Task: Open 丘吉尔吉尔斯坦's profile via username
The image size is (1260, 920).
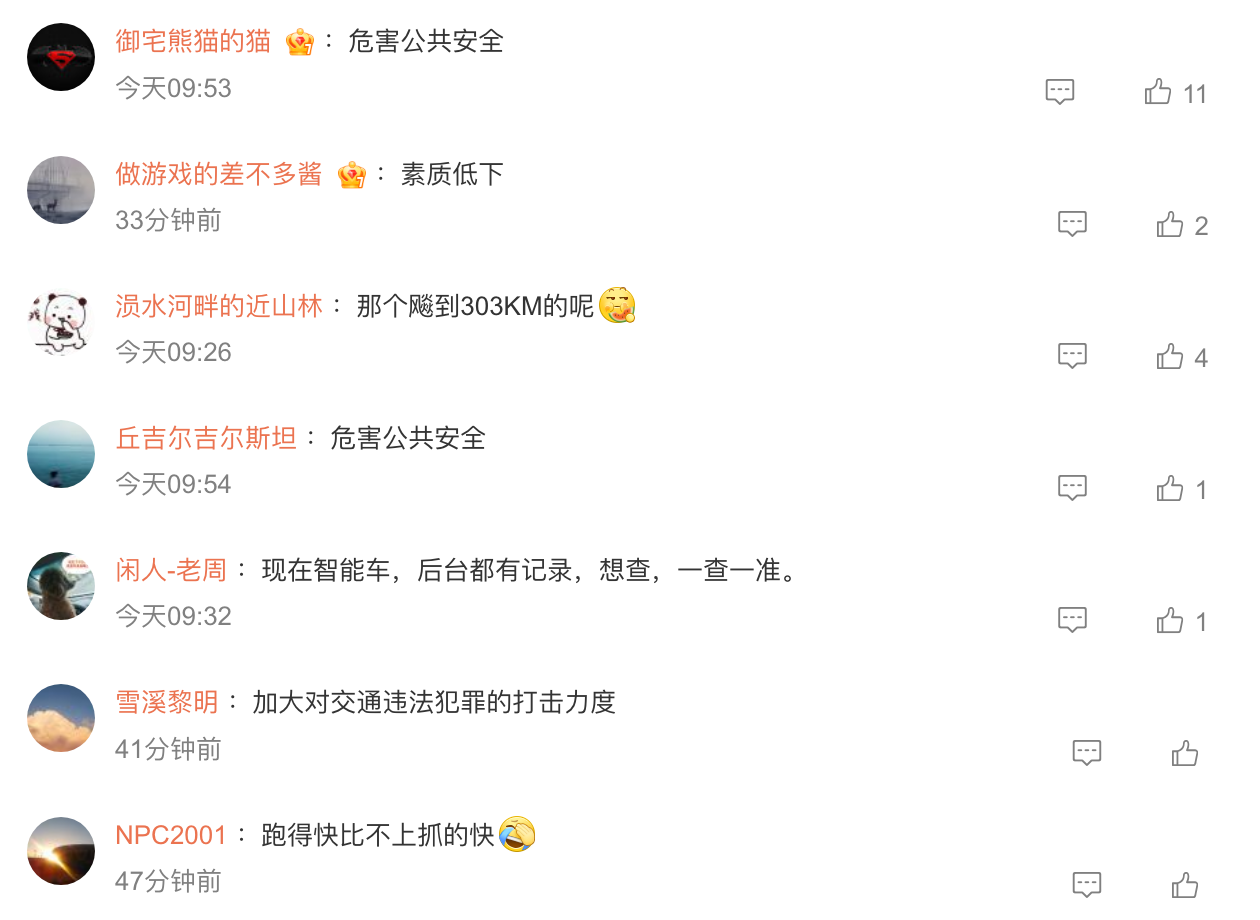Action: click(x=206, y=438)
